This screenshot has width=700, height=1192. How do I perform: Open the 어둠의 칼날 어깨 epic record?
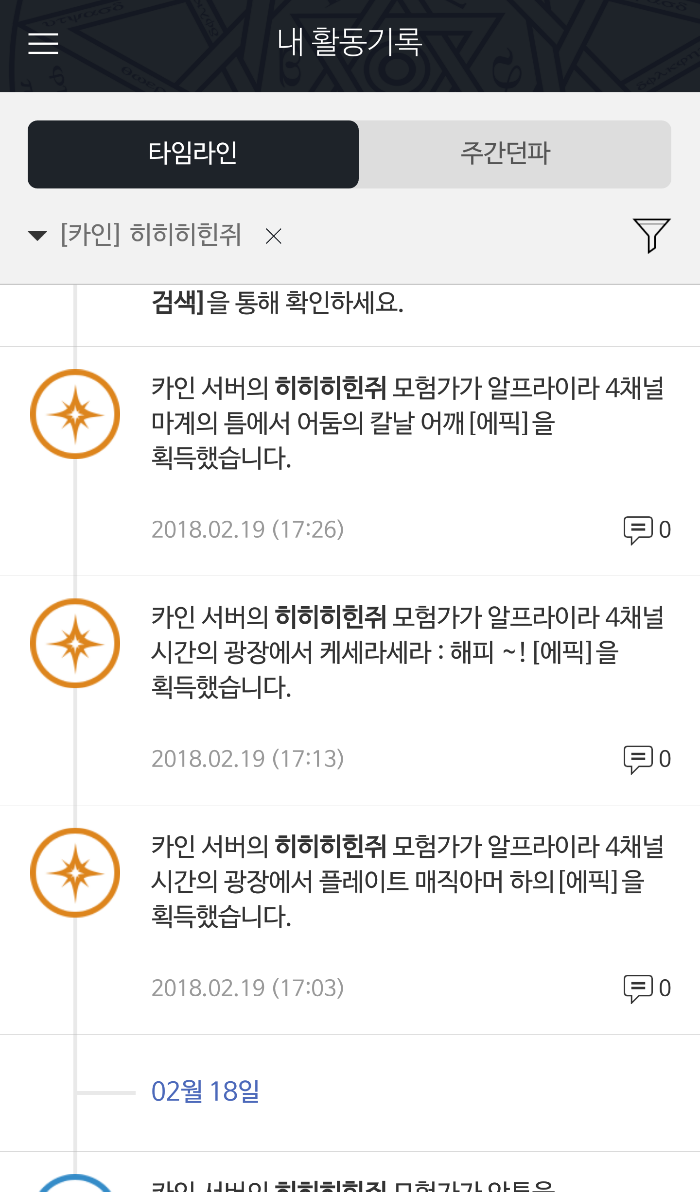408,423
